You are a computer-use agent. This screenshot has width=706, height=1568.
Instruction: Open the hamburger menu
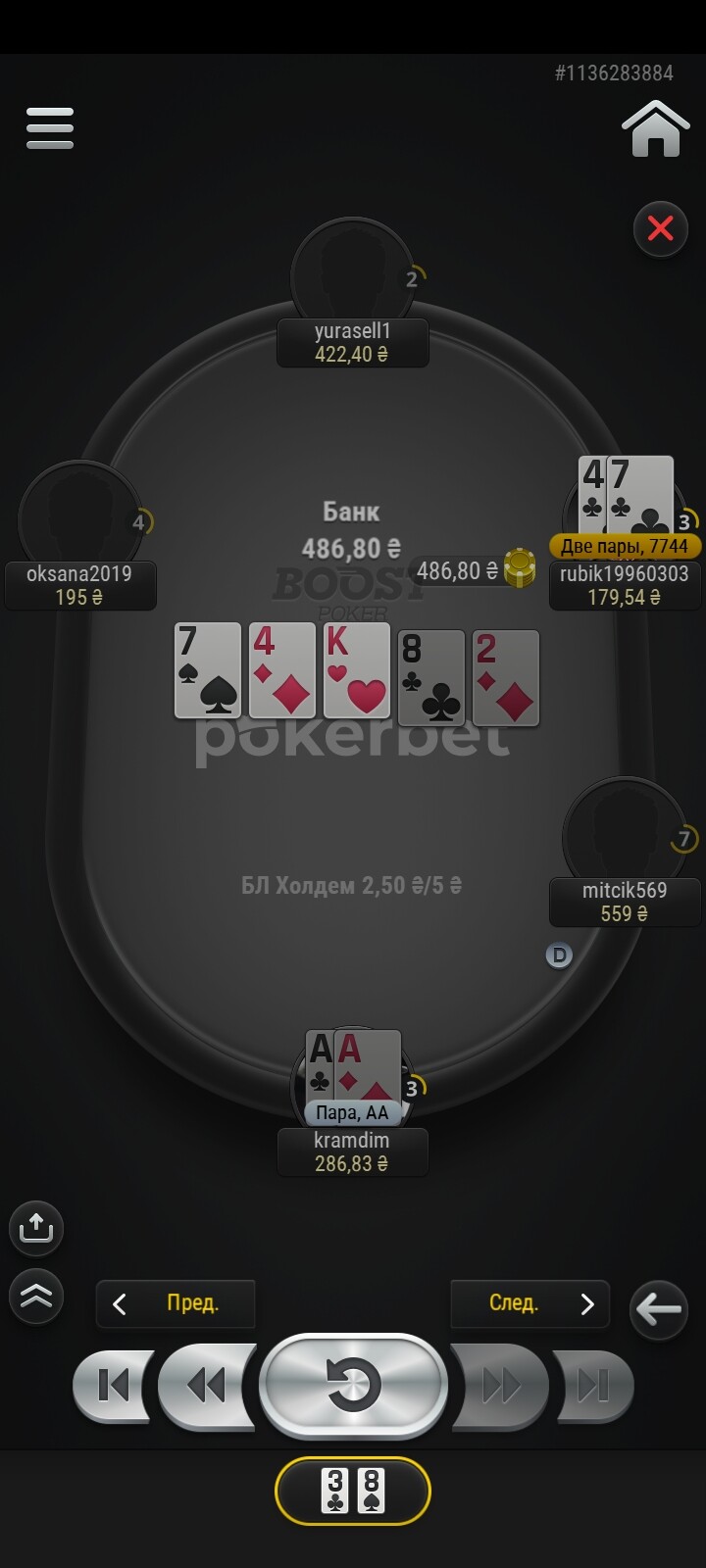pyautogui.click(x=50, y=128)
